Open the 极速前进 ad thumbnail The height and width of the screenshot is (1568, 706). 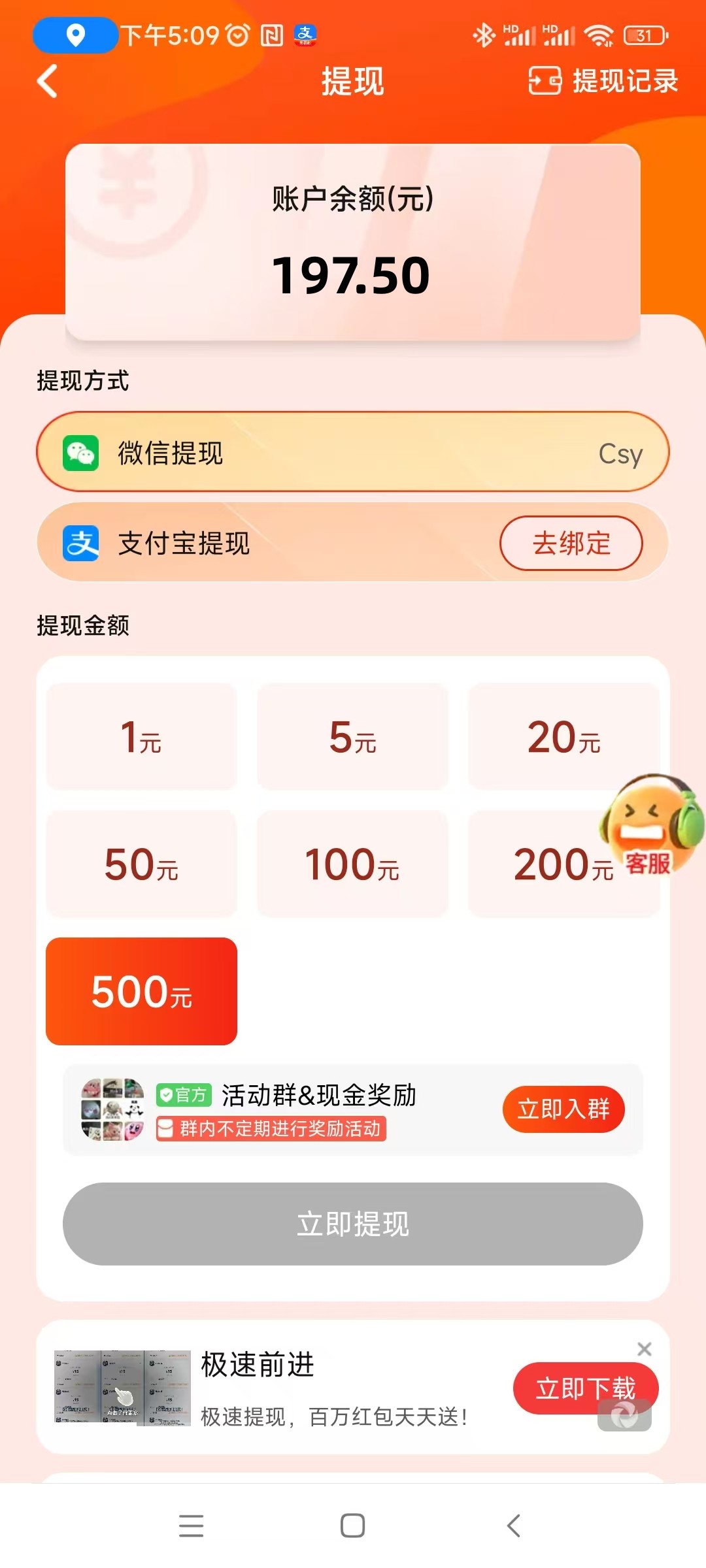[122, 1388]
